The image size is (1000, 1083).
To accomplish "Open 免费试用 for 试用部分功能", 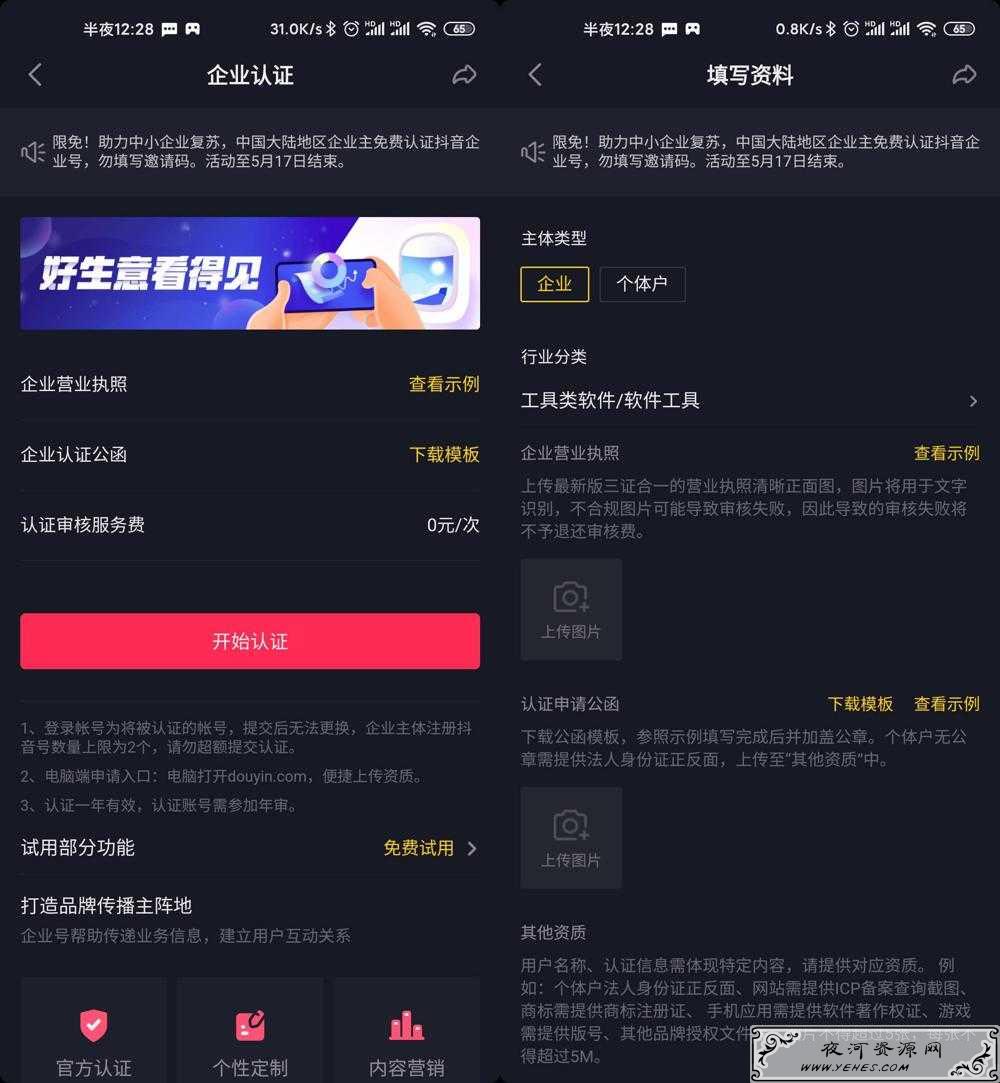I will [430, 848].
